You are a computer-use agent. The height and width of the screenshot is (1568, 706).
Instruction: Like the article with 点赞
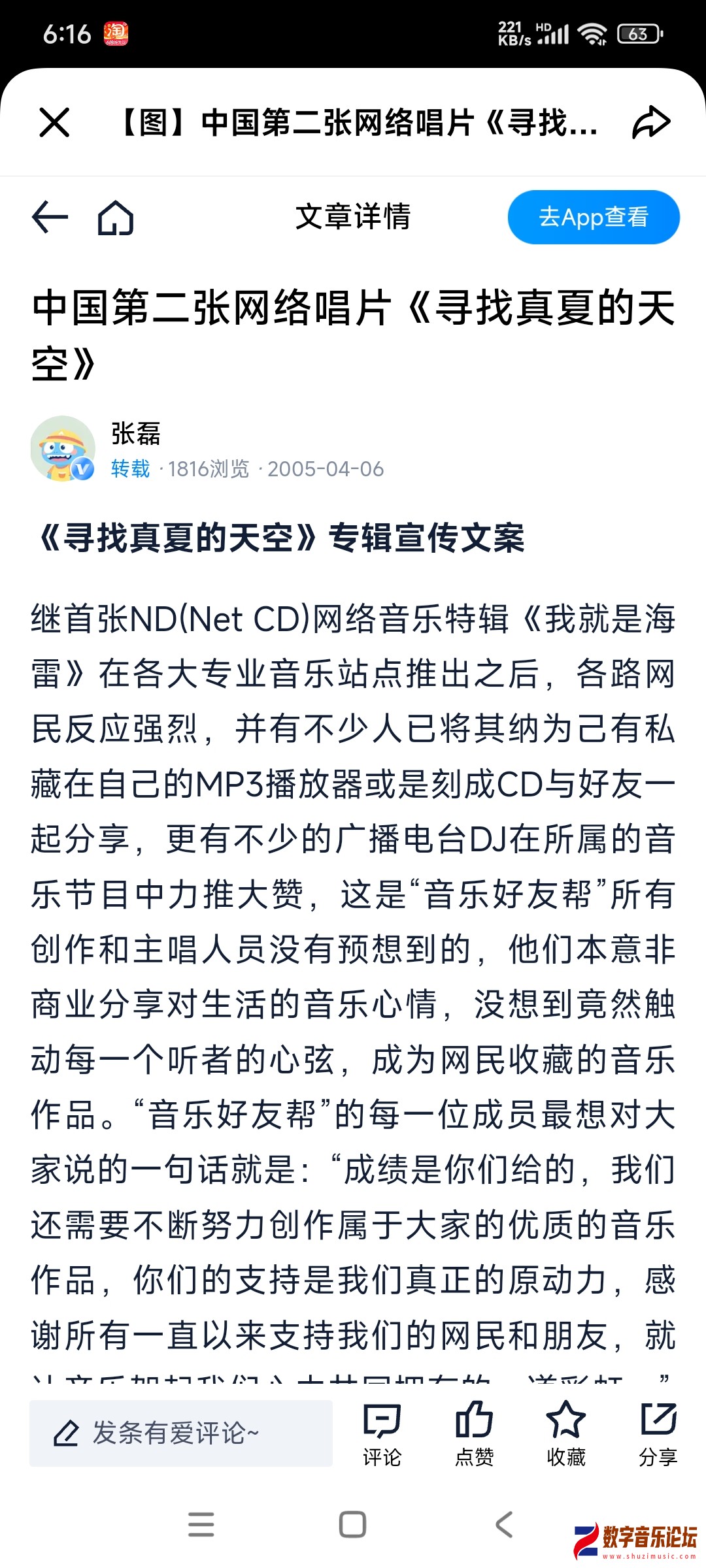pyautogui.click(x=474, y=1433)
